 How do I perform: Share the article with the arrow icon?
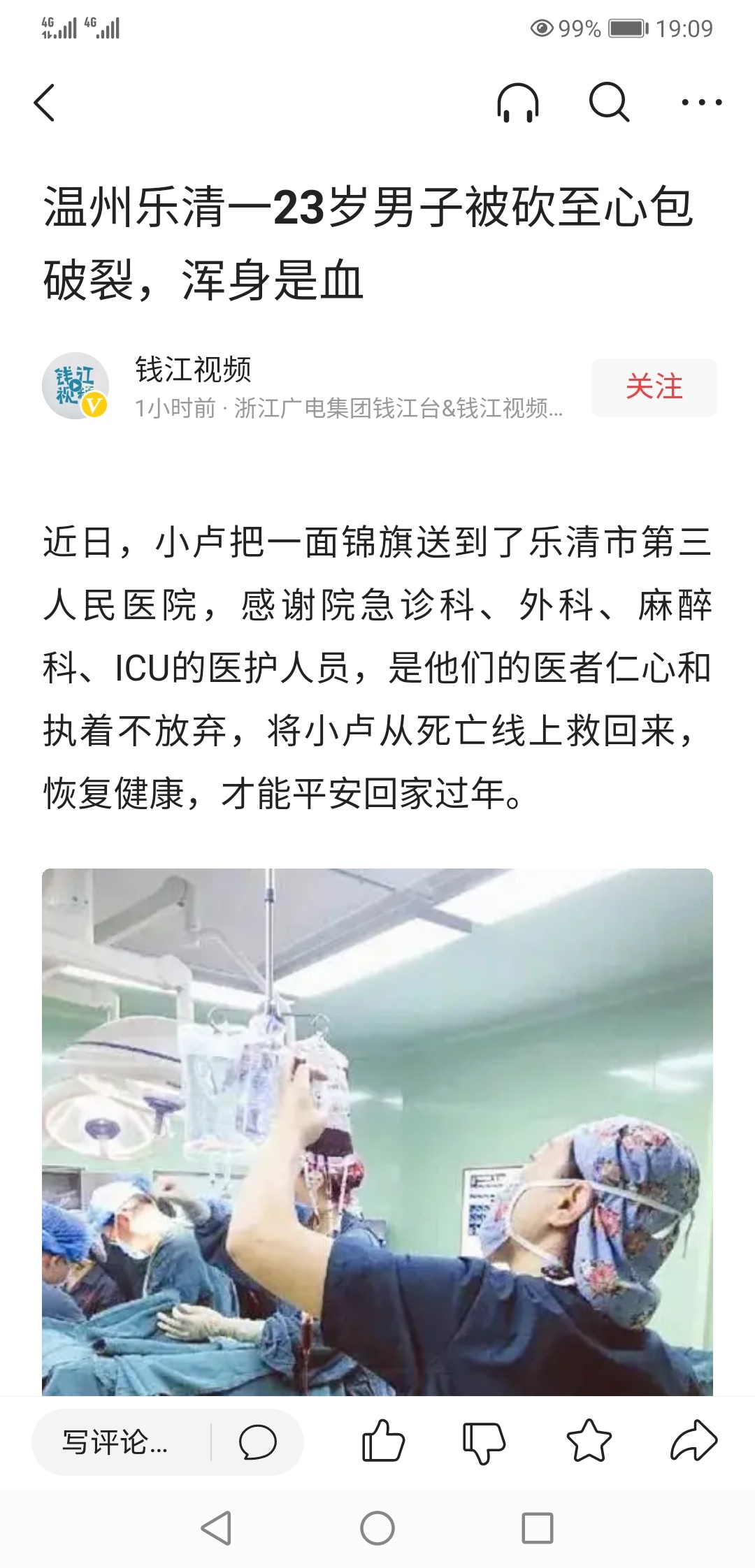[x=693, y=1441]
